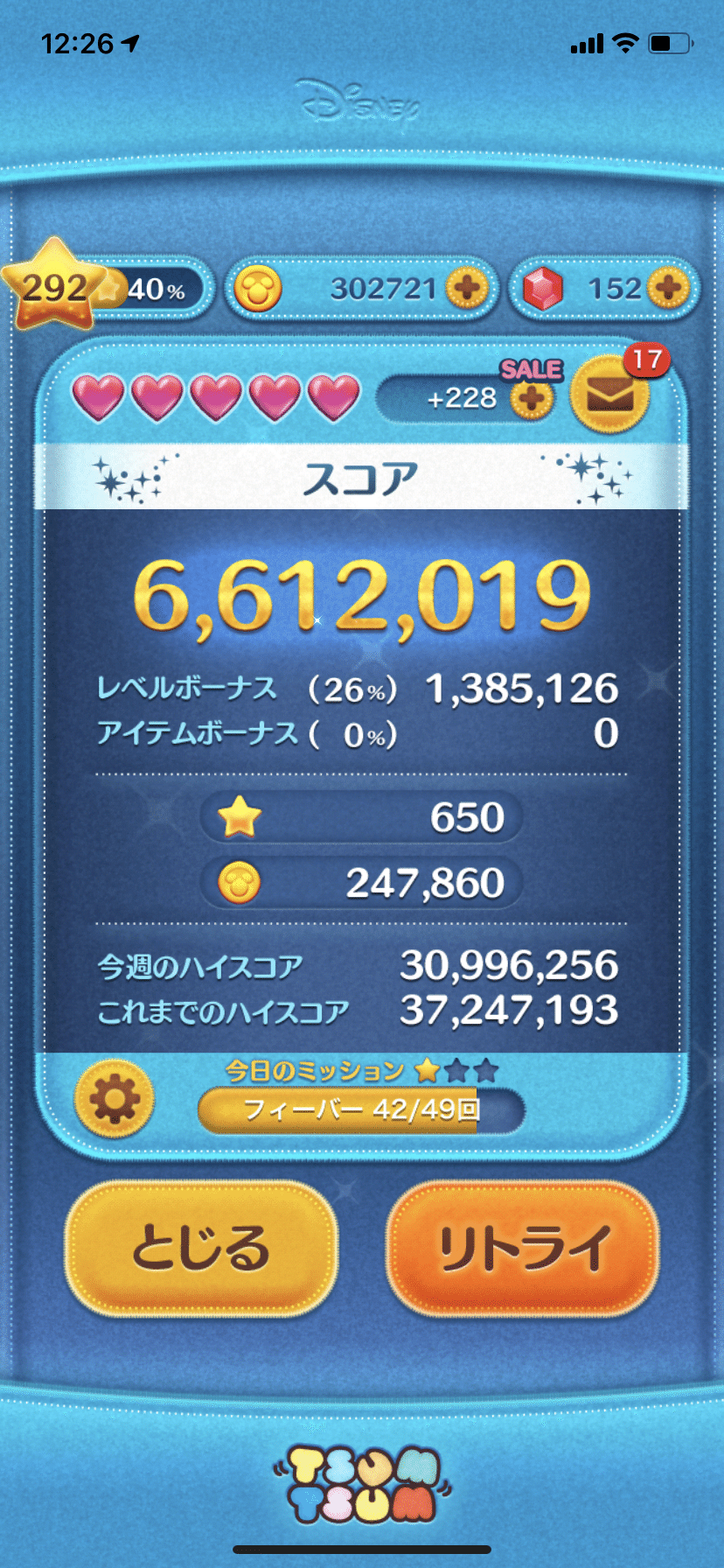Add more coins with the plus button

(468, 288)
